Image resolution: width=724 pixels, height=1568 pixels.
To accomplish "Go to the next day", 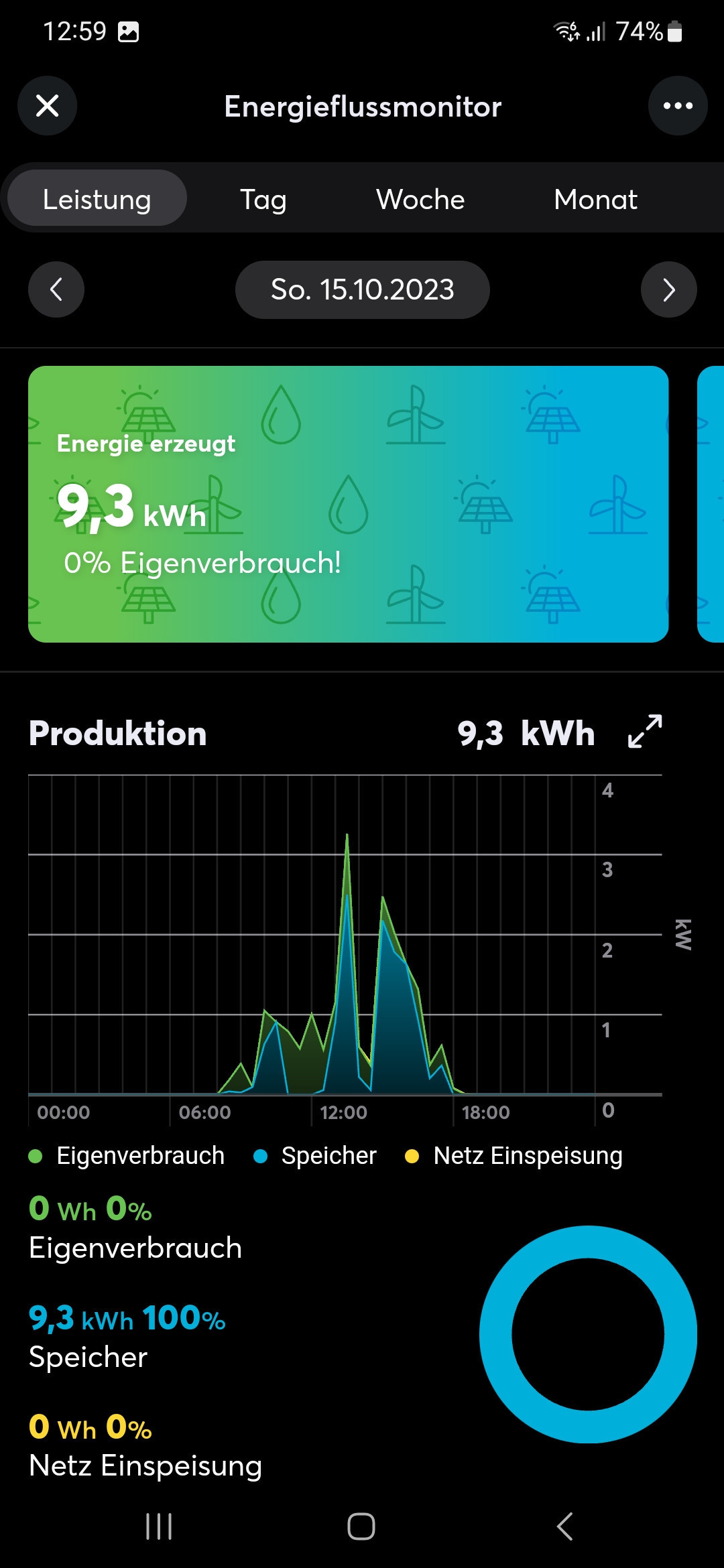I will tap(668, 289).
